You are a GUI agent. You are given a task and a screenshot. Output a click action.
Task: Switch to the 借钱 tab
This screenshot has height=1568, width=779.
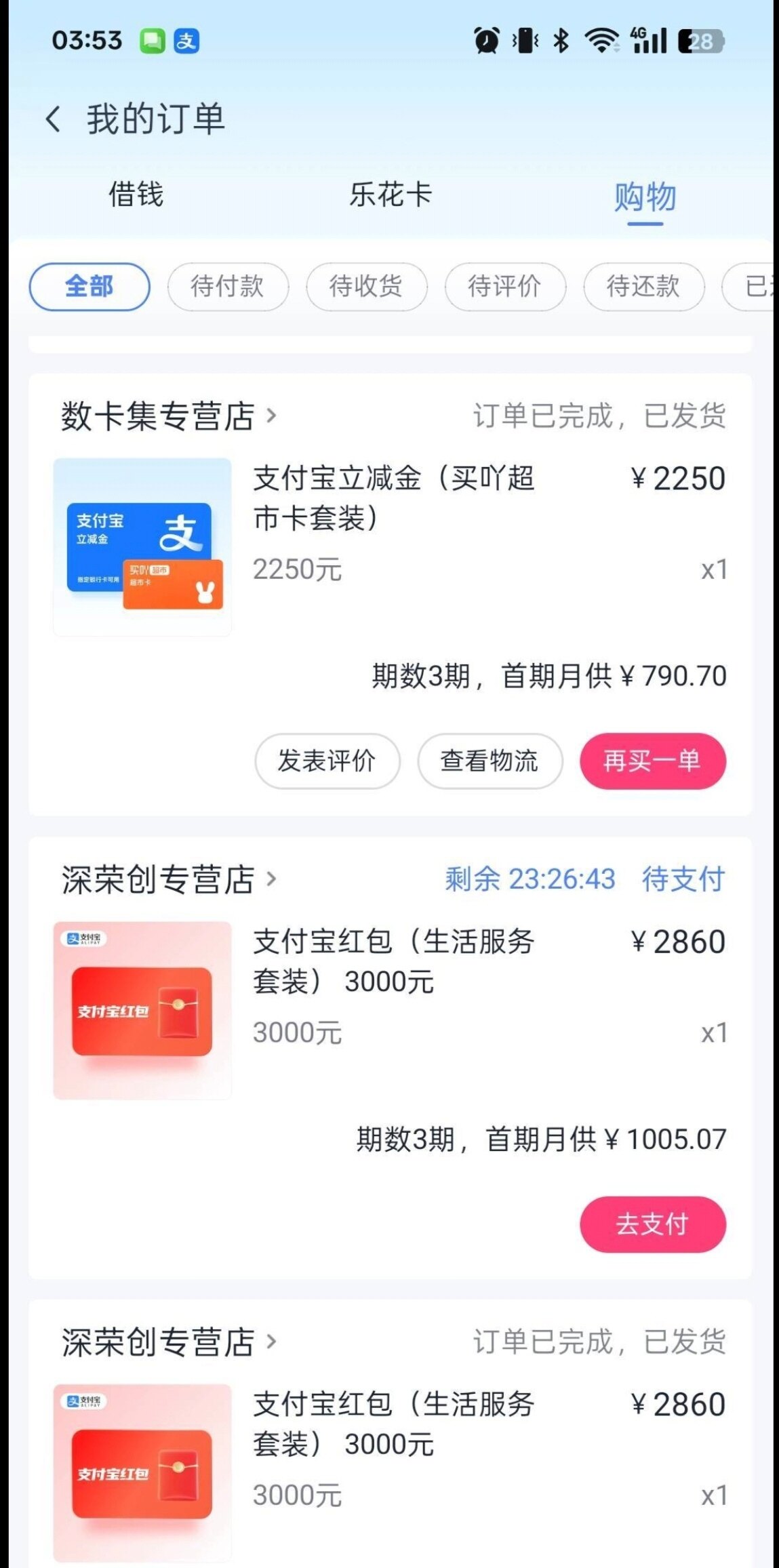136,195
